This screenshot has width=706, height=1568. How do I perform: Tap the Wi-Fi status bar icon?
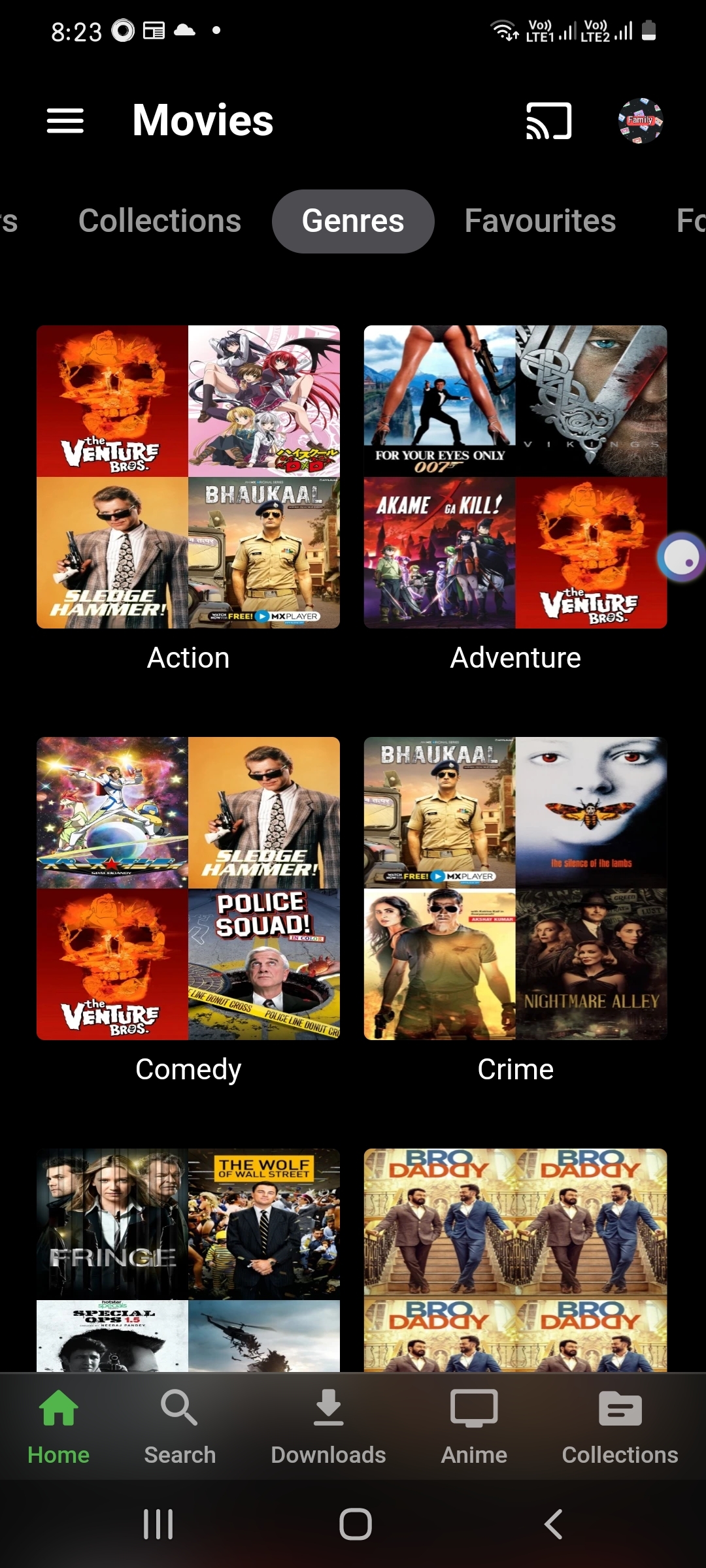504,29
